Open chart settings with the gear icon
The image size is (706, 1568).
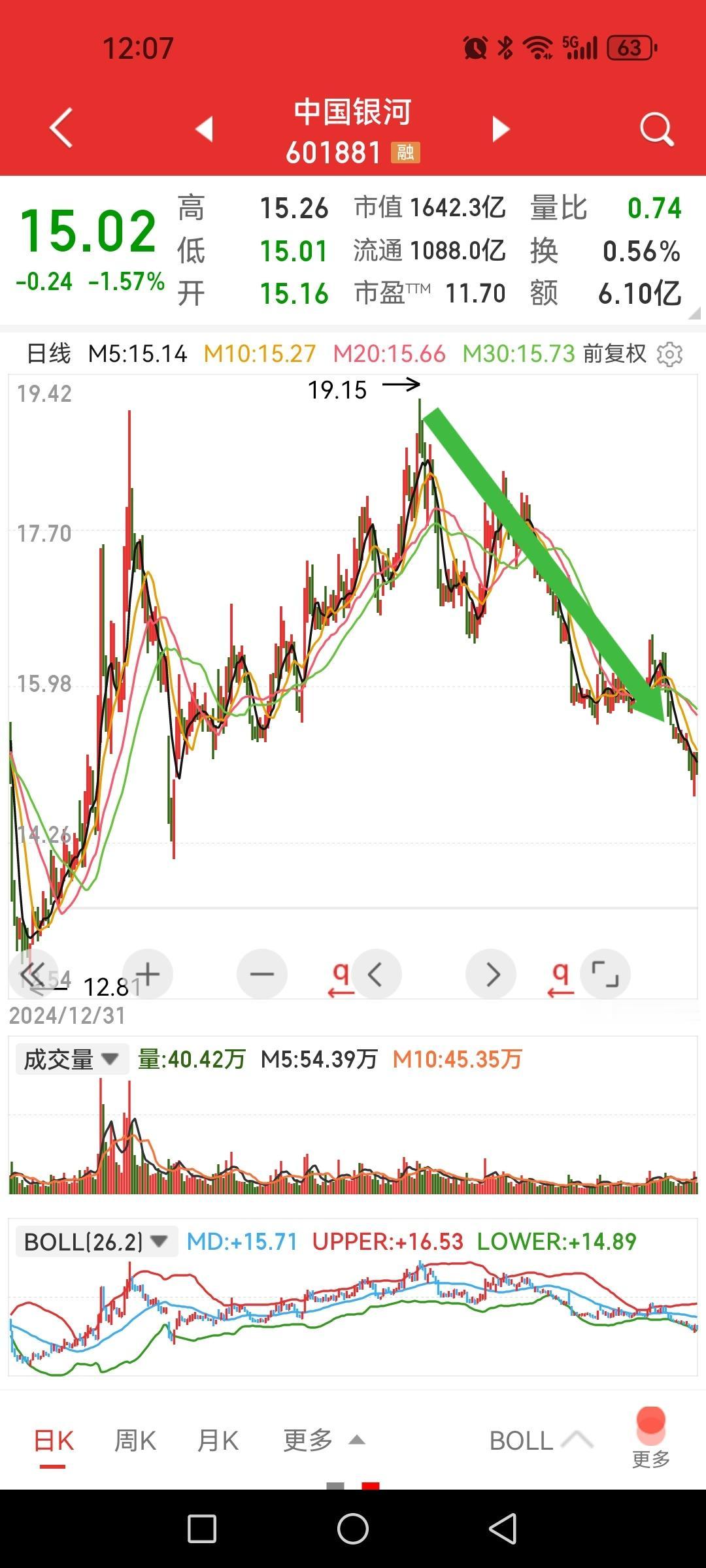pos(668,353)
